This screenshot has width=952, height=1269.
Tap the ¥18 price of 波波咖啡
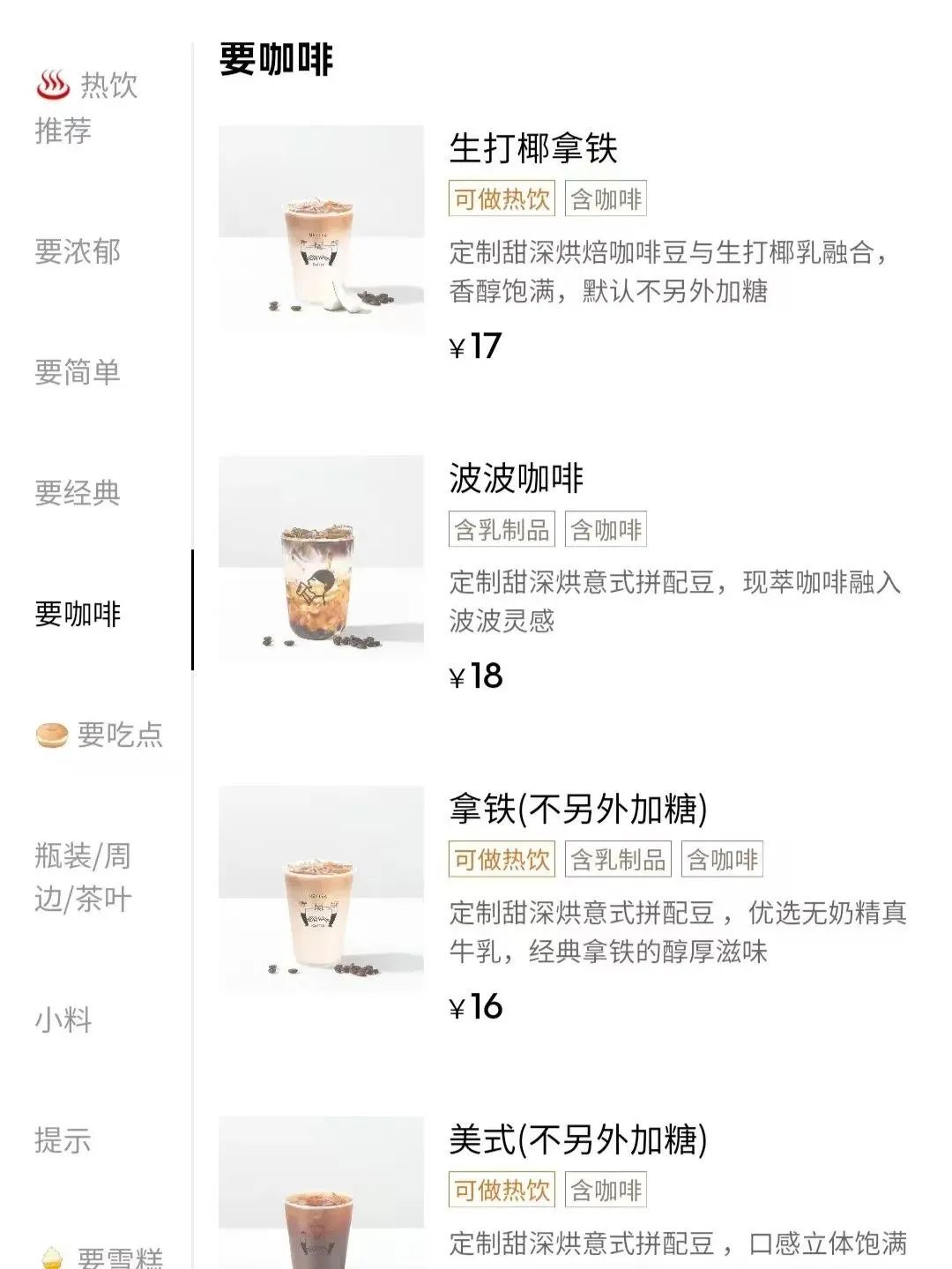tap(473, 676)
